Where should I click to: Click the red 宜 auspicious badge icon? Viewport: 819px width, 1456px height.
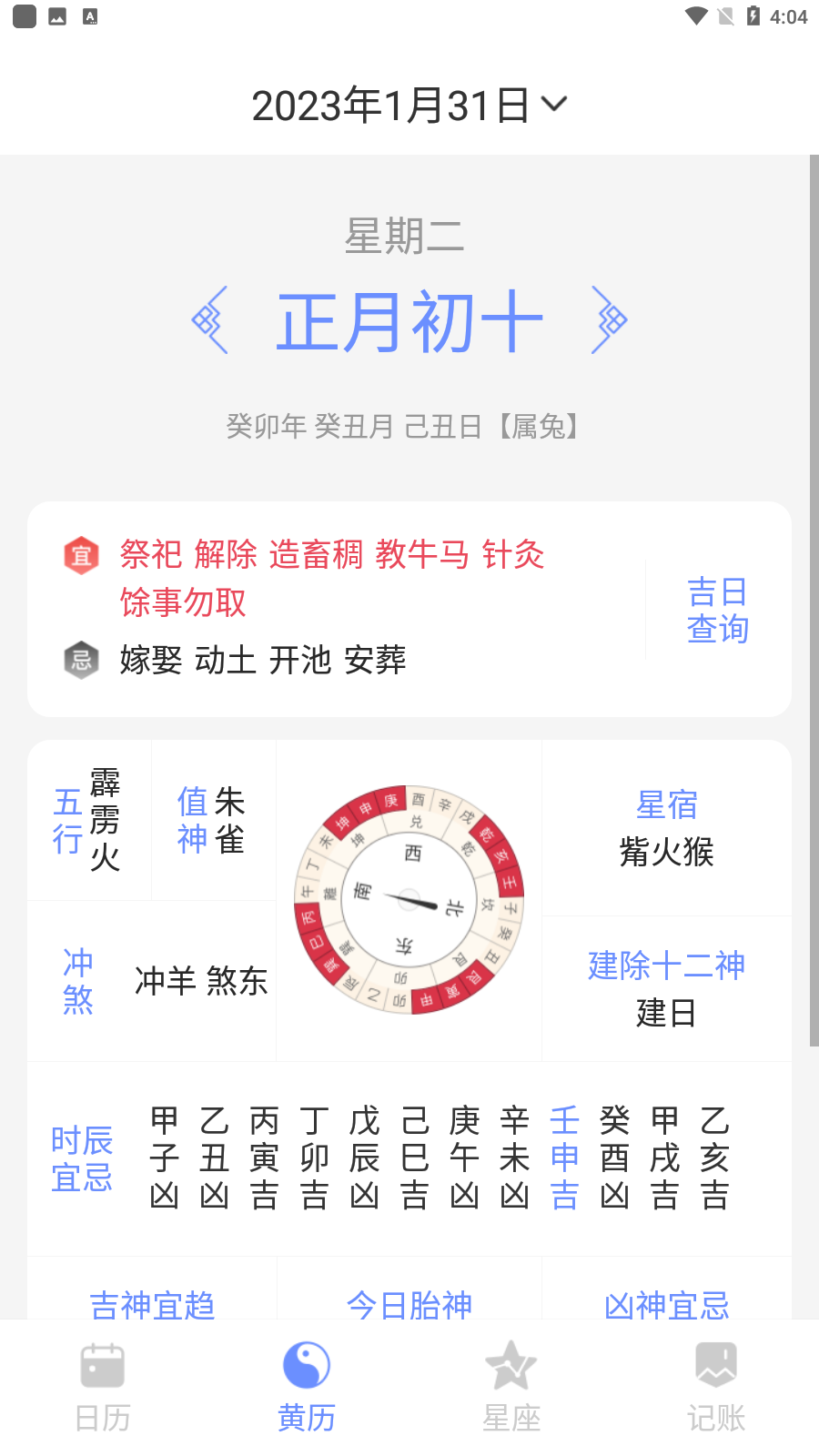(81, 556)
